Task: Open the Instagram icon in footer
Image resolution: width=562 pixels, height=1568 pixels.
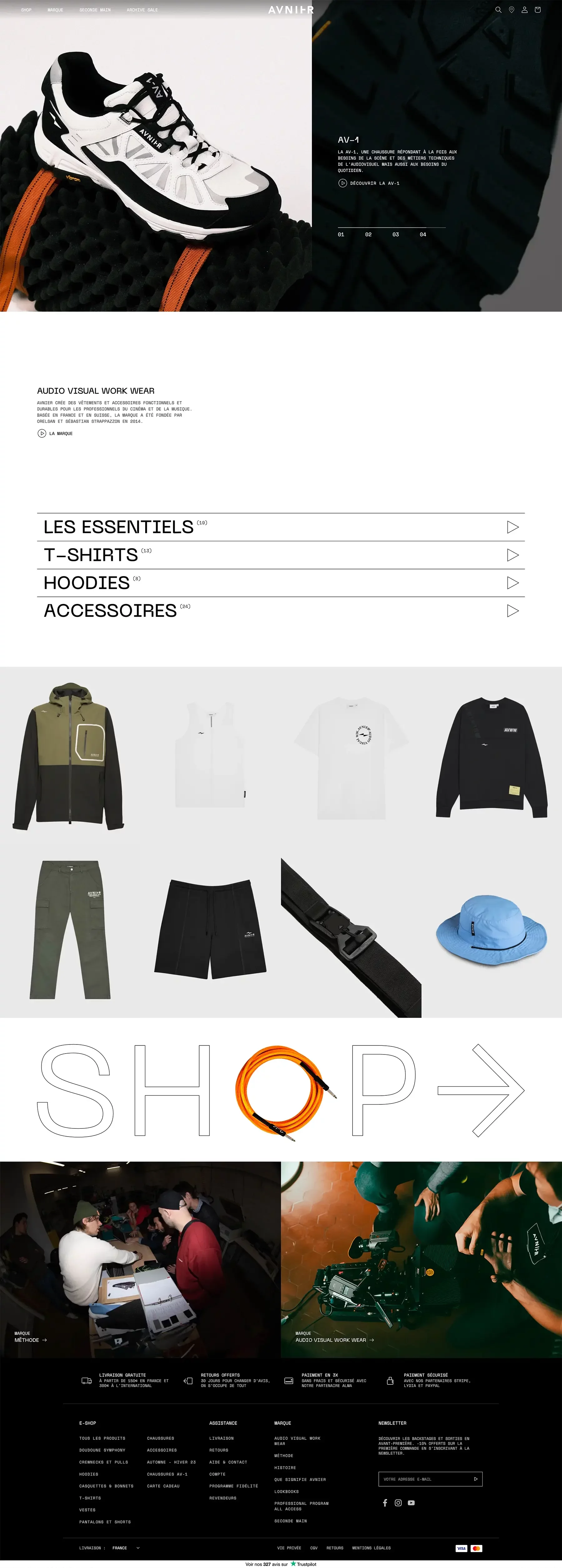Action: click(x=398, y=1503)
